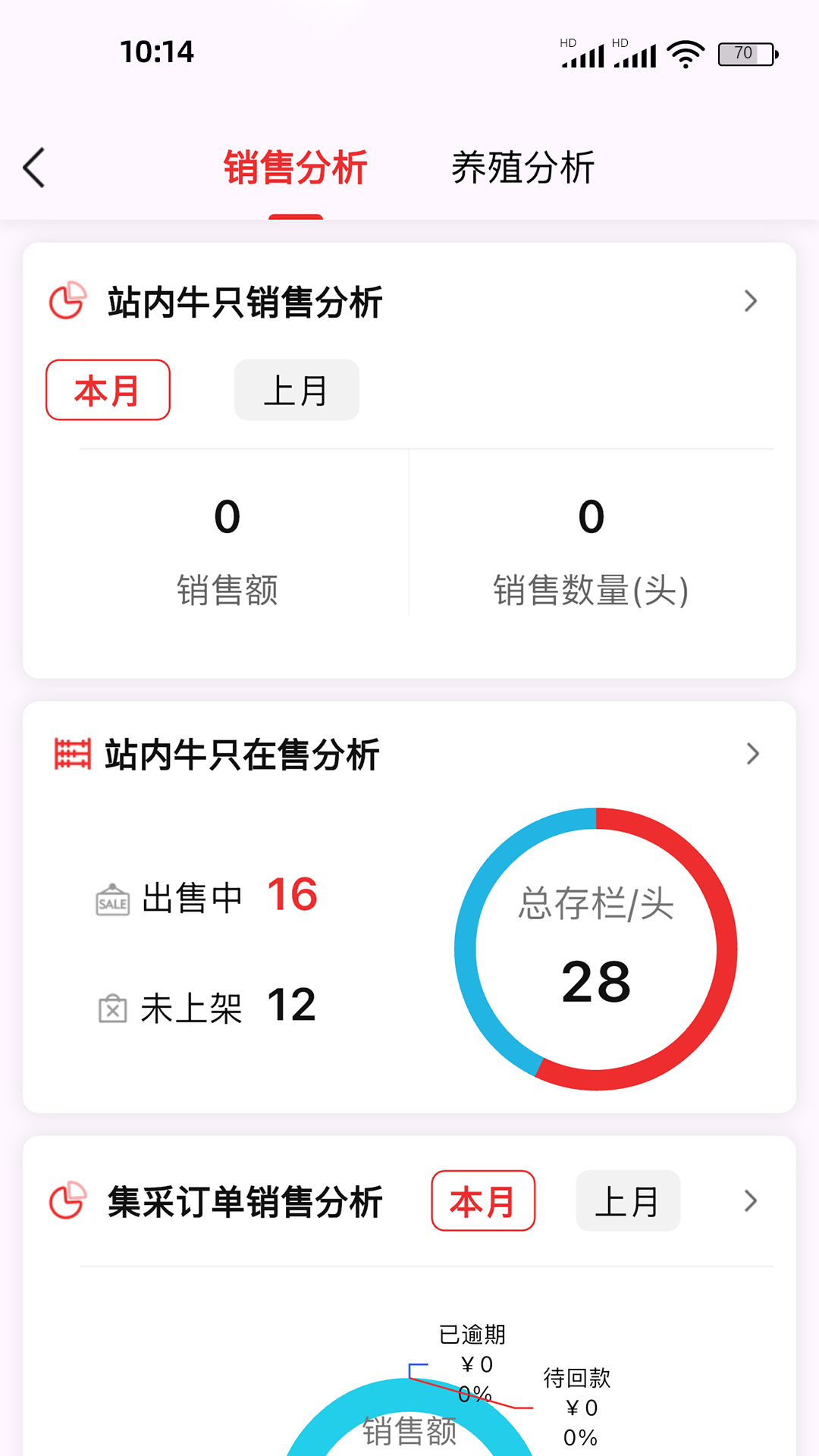
Task: Choose 上月 for 集采订单销售分析
Action: pos(628,1200)
